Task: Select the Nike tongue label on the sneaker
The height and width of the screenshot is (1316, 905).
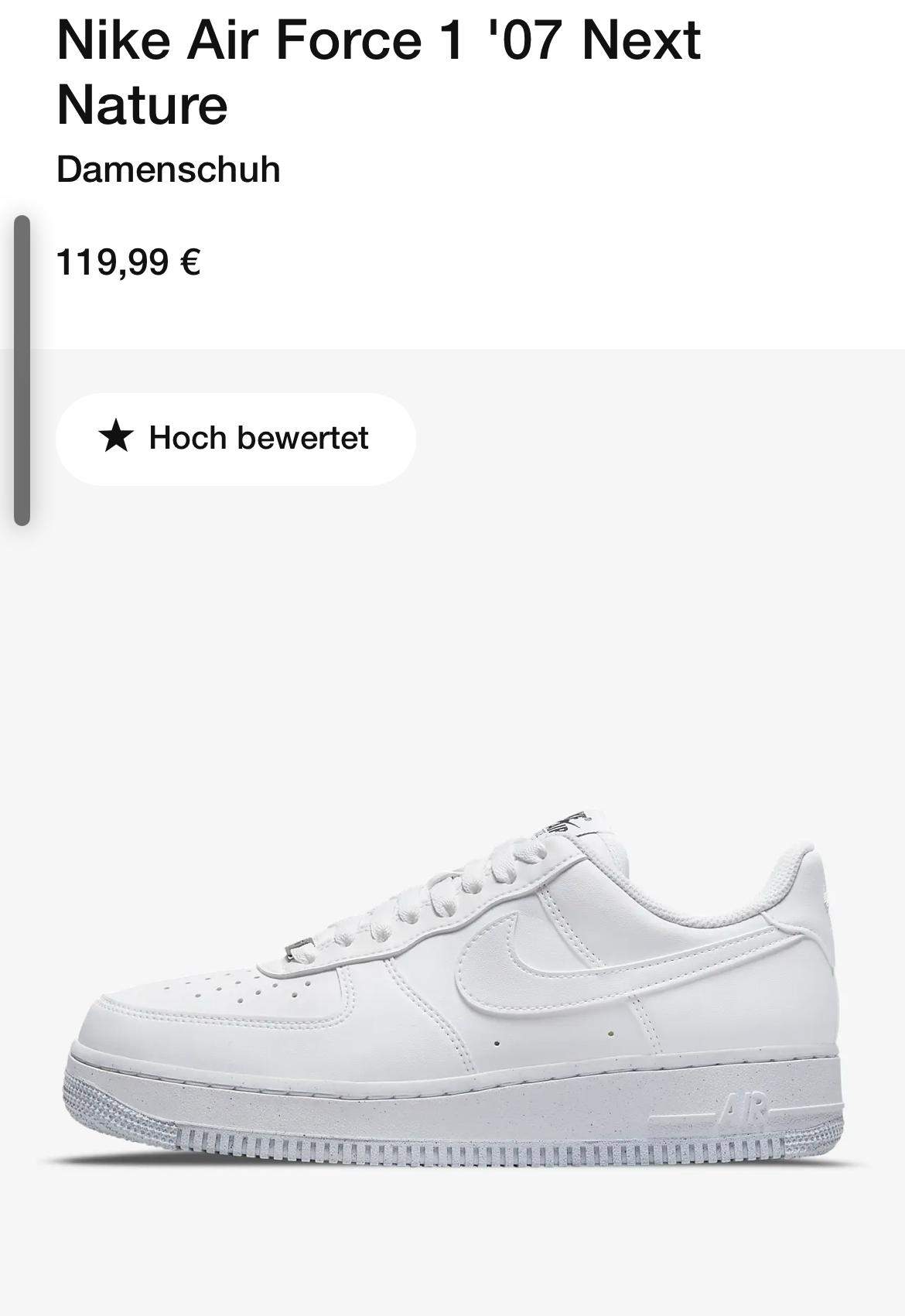Action: (x=569, y=824)
